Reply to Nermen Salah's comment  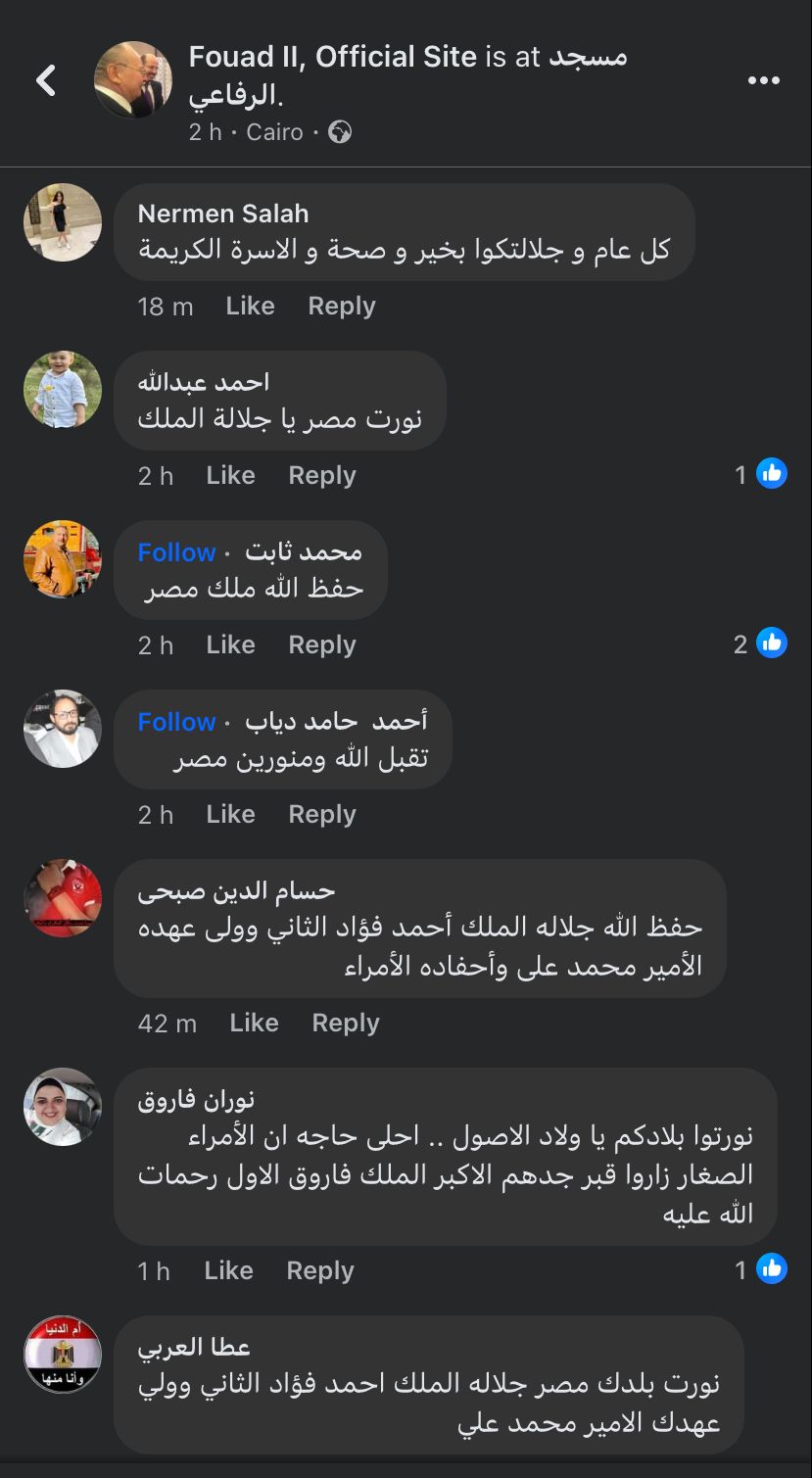pos(342,306)
